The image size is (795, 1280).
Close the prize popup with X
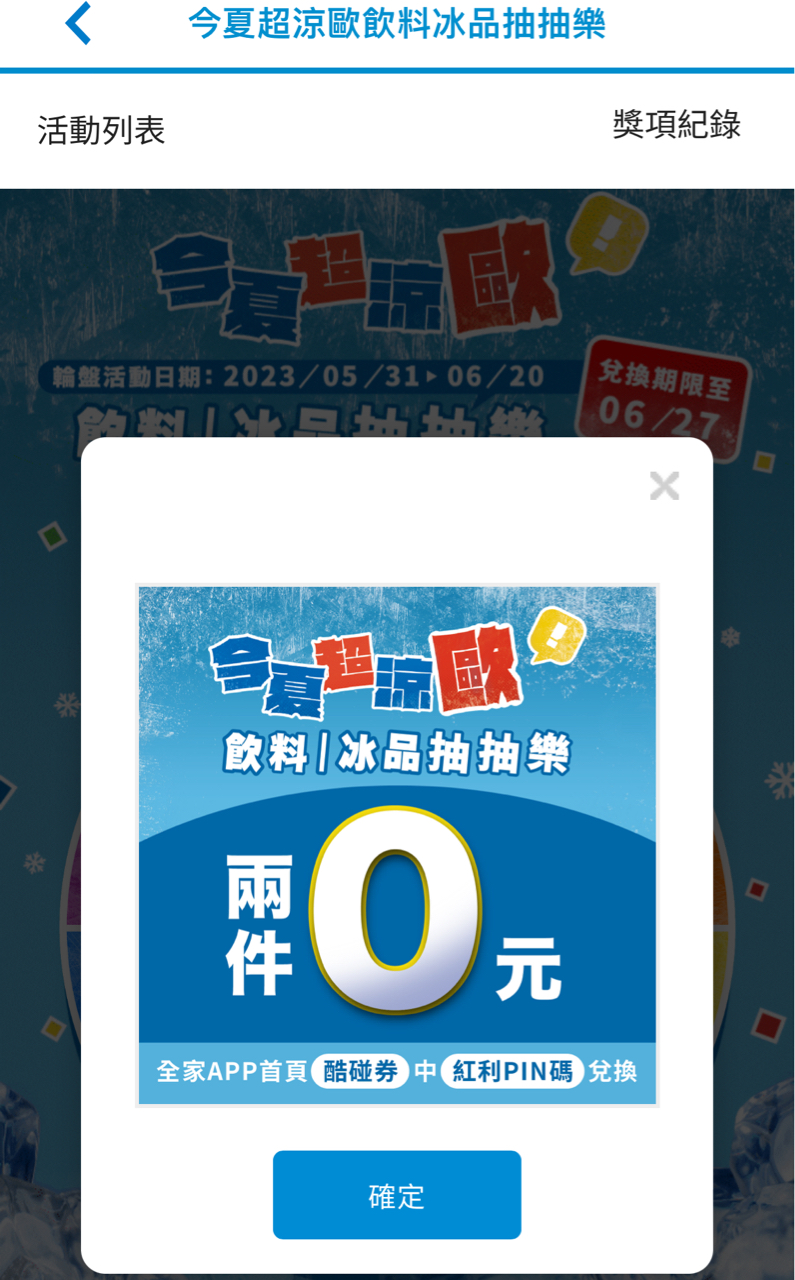click(664, 486)
